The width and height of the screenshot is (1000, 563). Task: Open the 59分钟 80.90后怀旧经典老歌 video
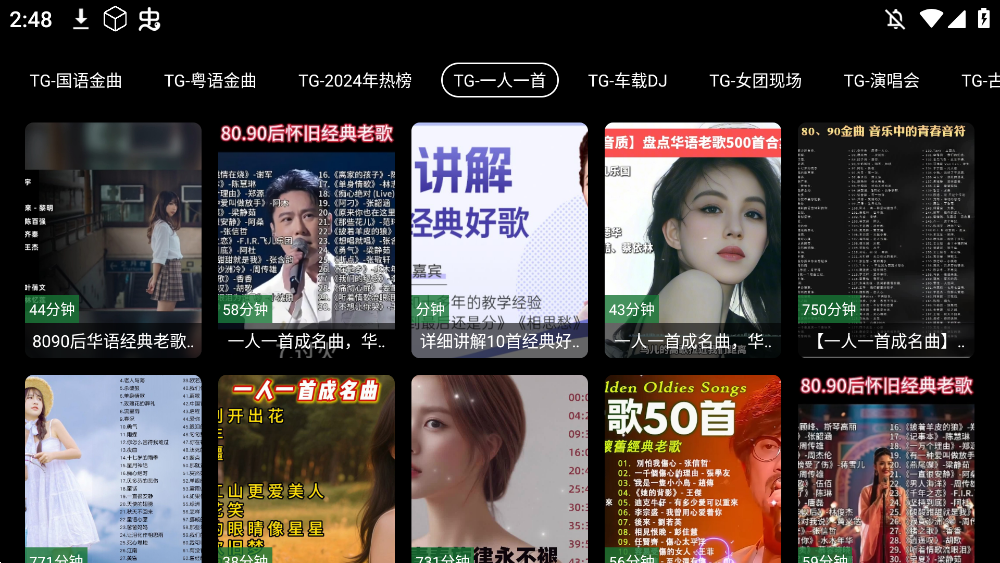886,468
